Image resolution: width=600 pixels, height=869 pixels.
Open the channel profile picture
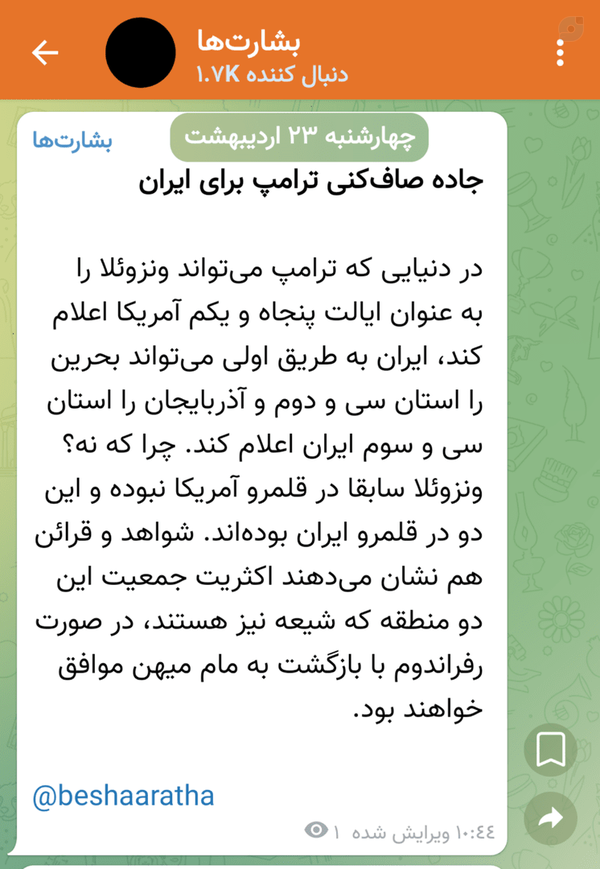[x=140, y=53]
